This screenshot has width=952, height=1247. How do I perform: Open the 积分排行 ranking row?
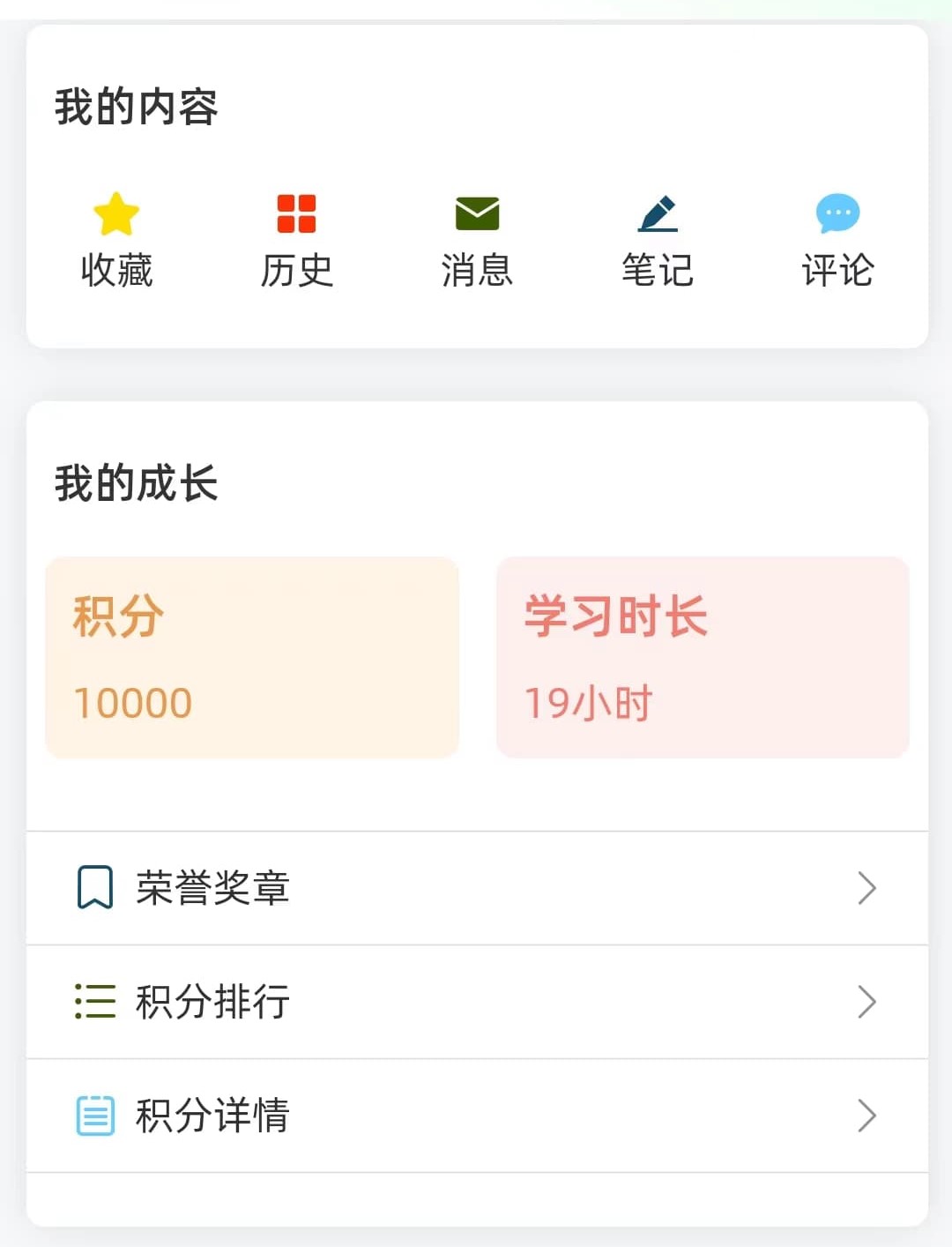[x=476, y=1002]
